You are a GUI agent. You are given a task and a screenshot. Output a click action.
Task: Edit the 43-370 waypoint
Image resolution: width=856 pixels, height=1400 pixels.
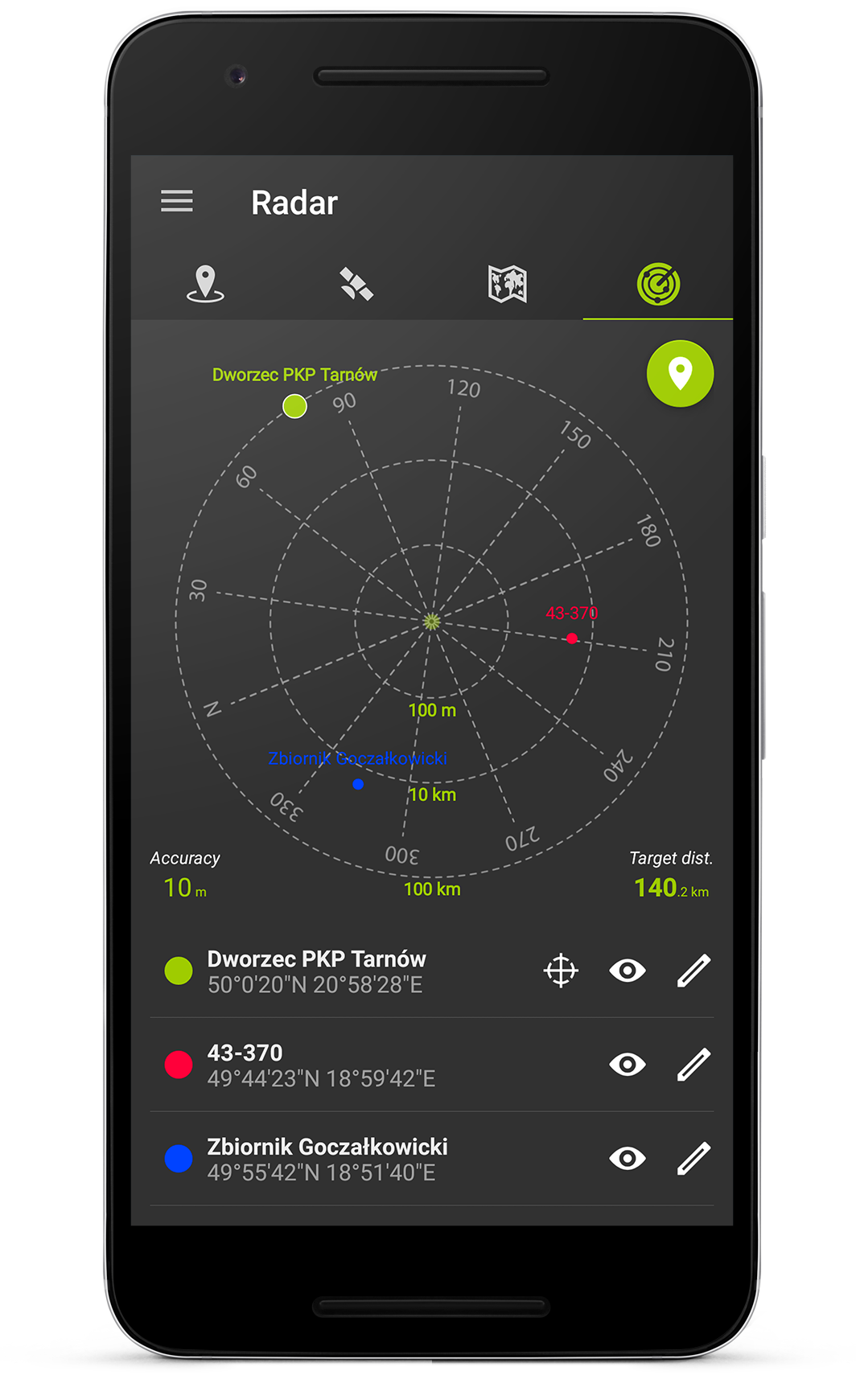point(693,1065)
